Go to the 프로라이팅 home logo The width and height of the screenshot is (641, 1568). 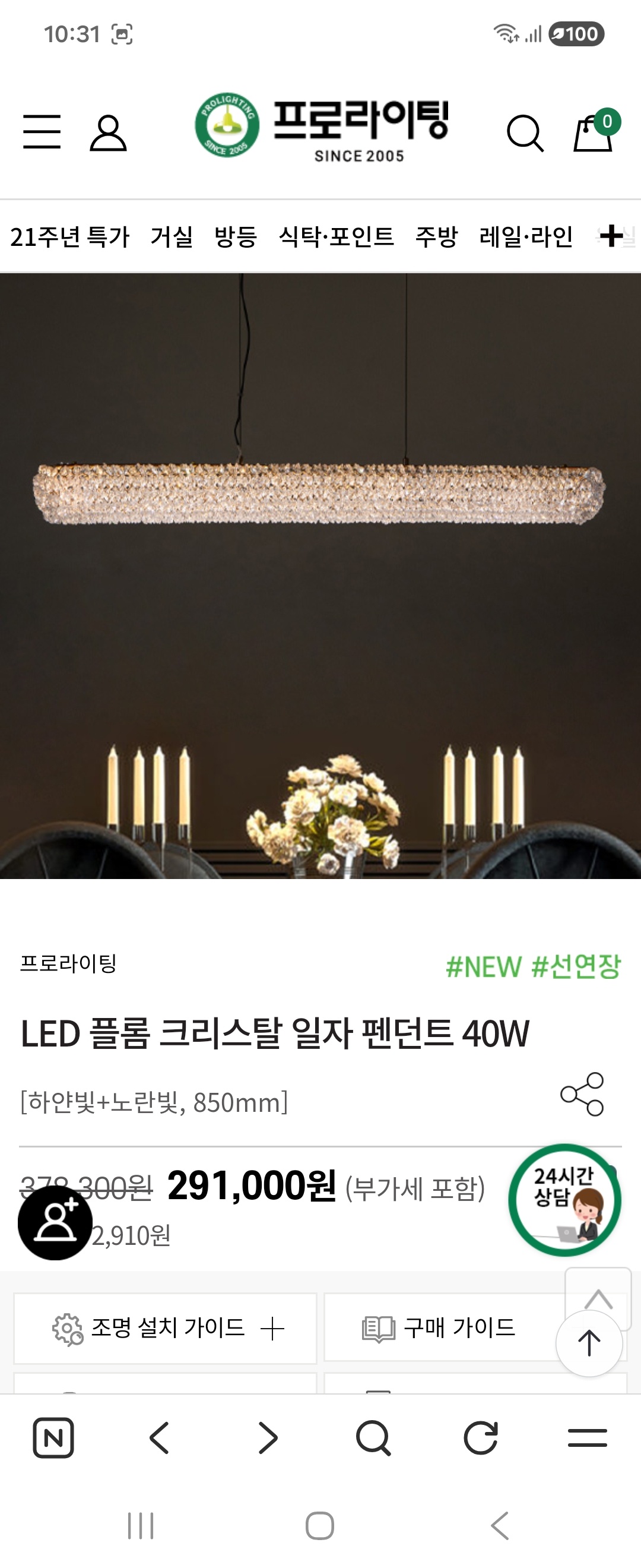[322, 129]
